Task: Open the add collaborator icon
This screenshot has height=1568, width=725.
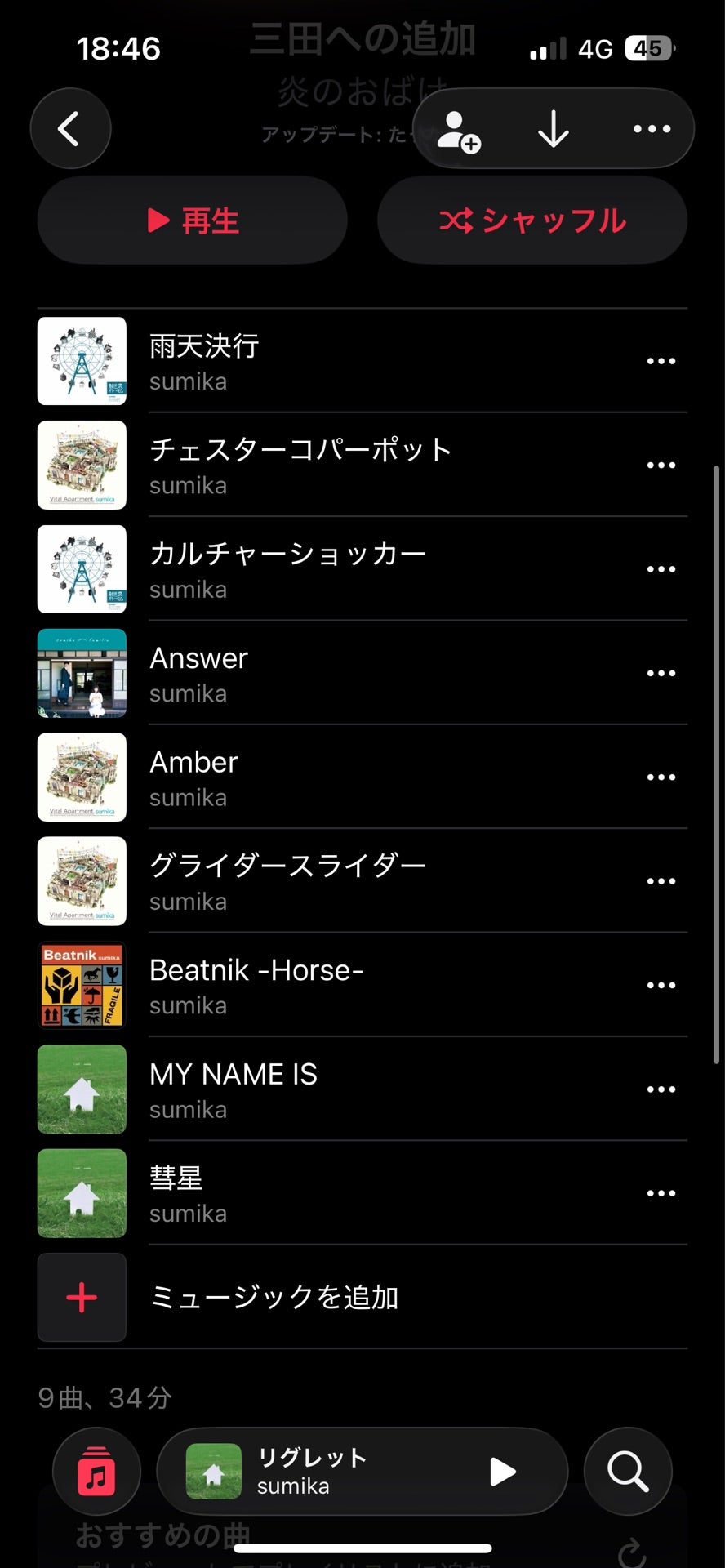Action: click(458, 130)
